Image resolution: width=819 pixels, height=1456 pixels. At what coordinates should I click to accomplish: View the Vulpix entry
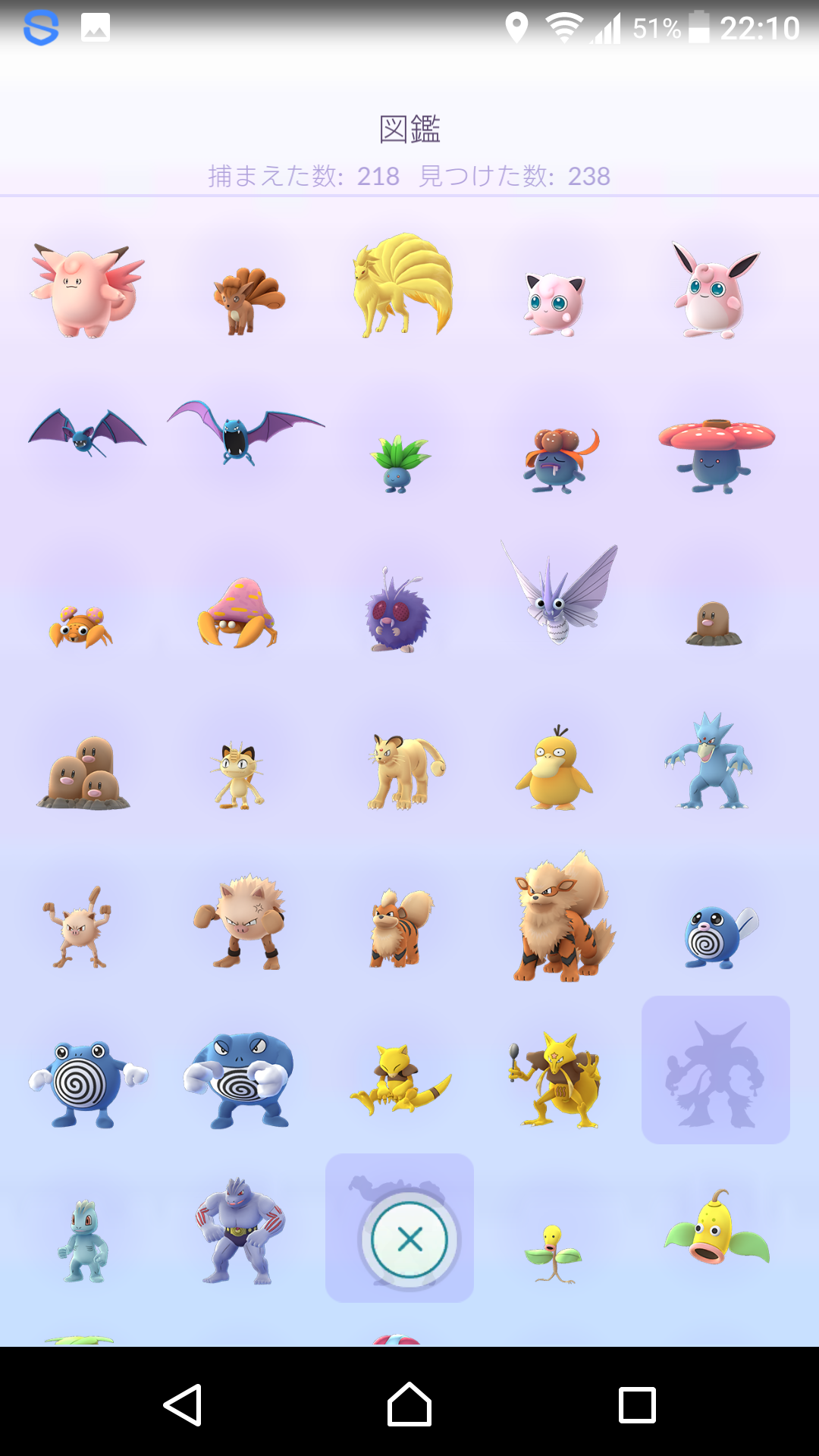click(x=246, y=300)
